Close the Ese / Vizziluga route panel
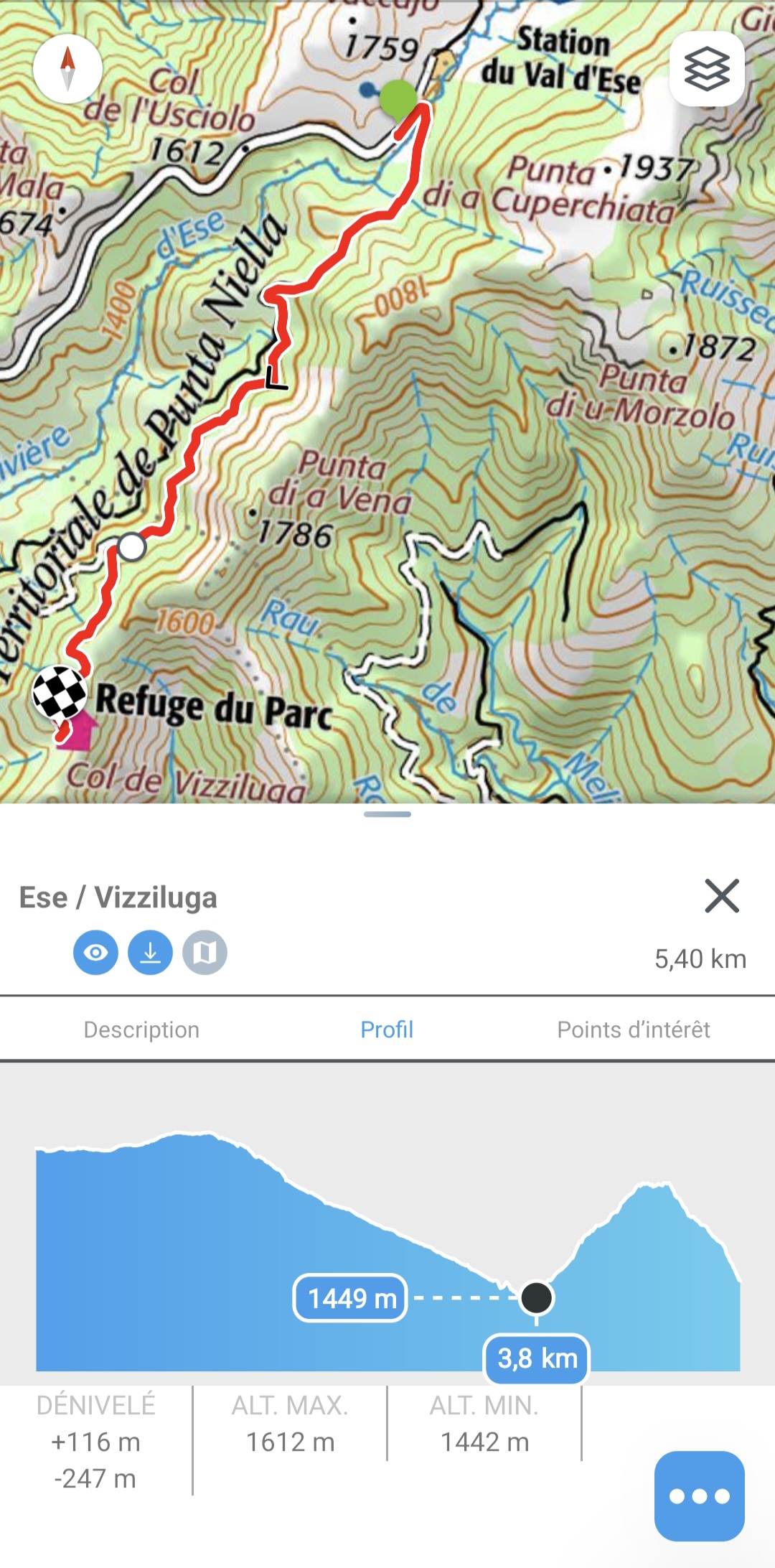 tap(721, 895)
